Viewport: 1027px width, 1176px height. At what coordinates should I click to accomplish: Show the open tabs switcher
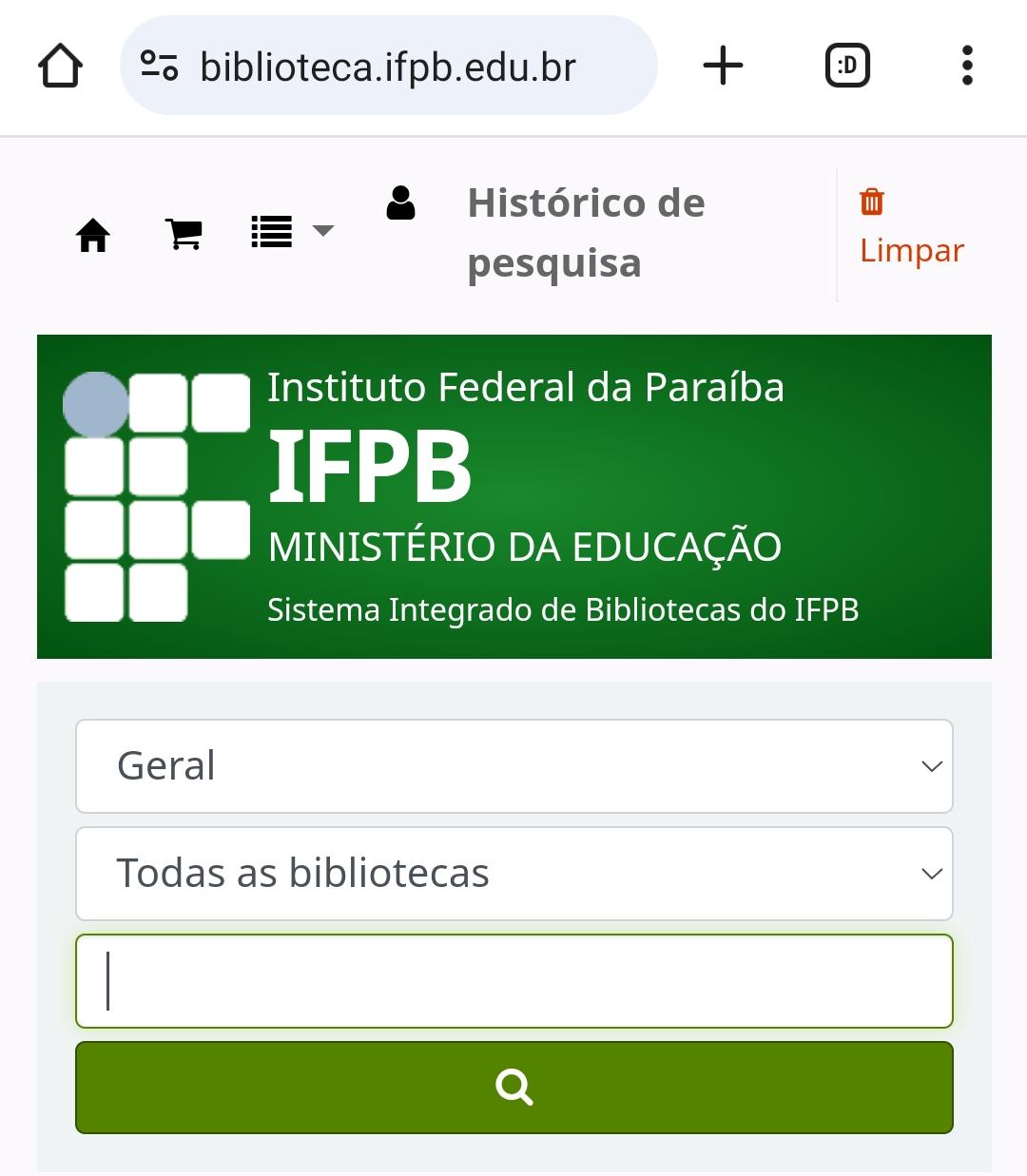(847, 67)
